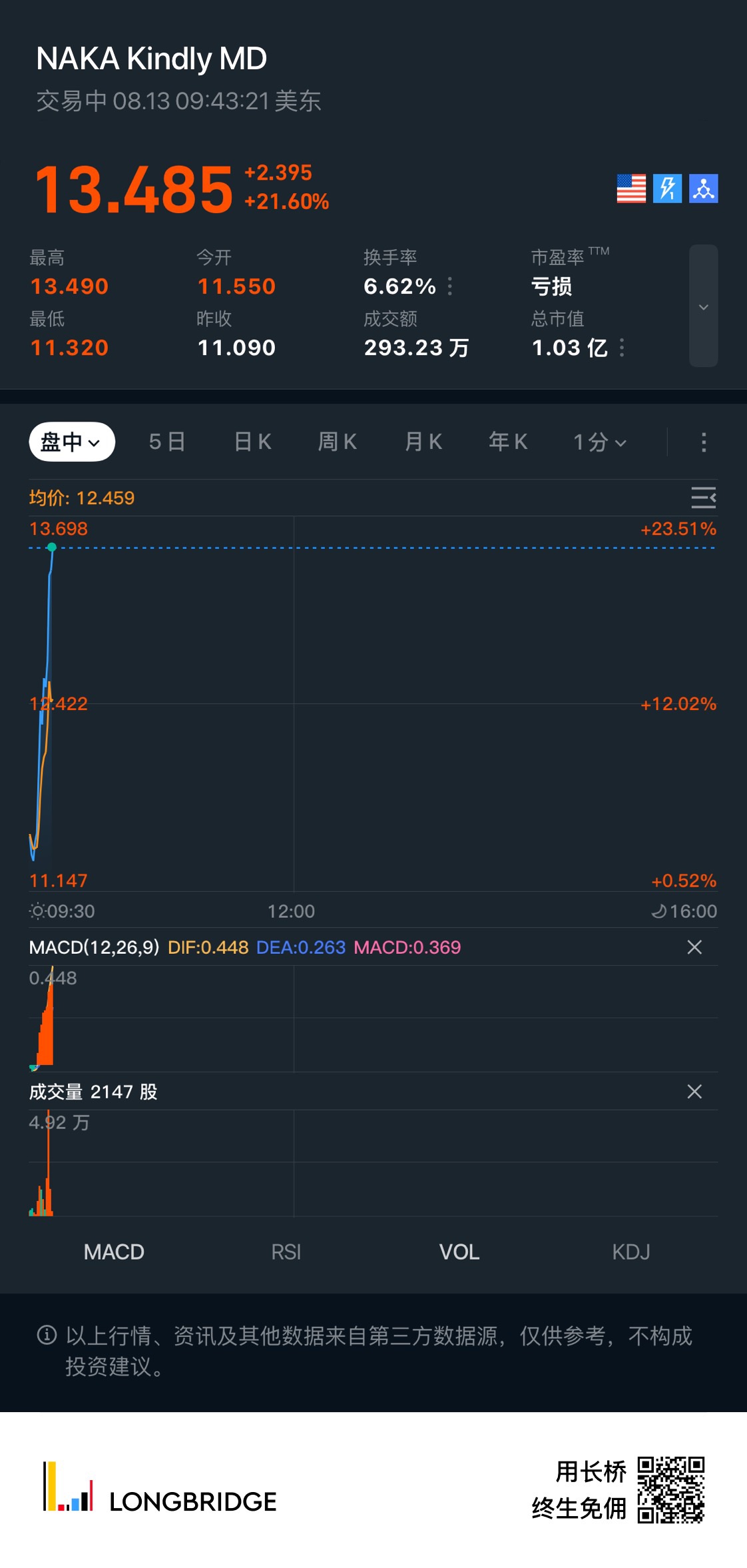The image size is (747, 1568).
Task: Switch to the 5日 chart
Action: 167,442
